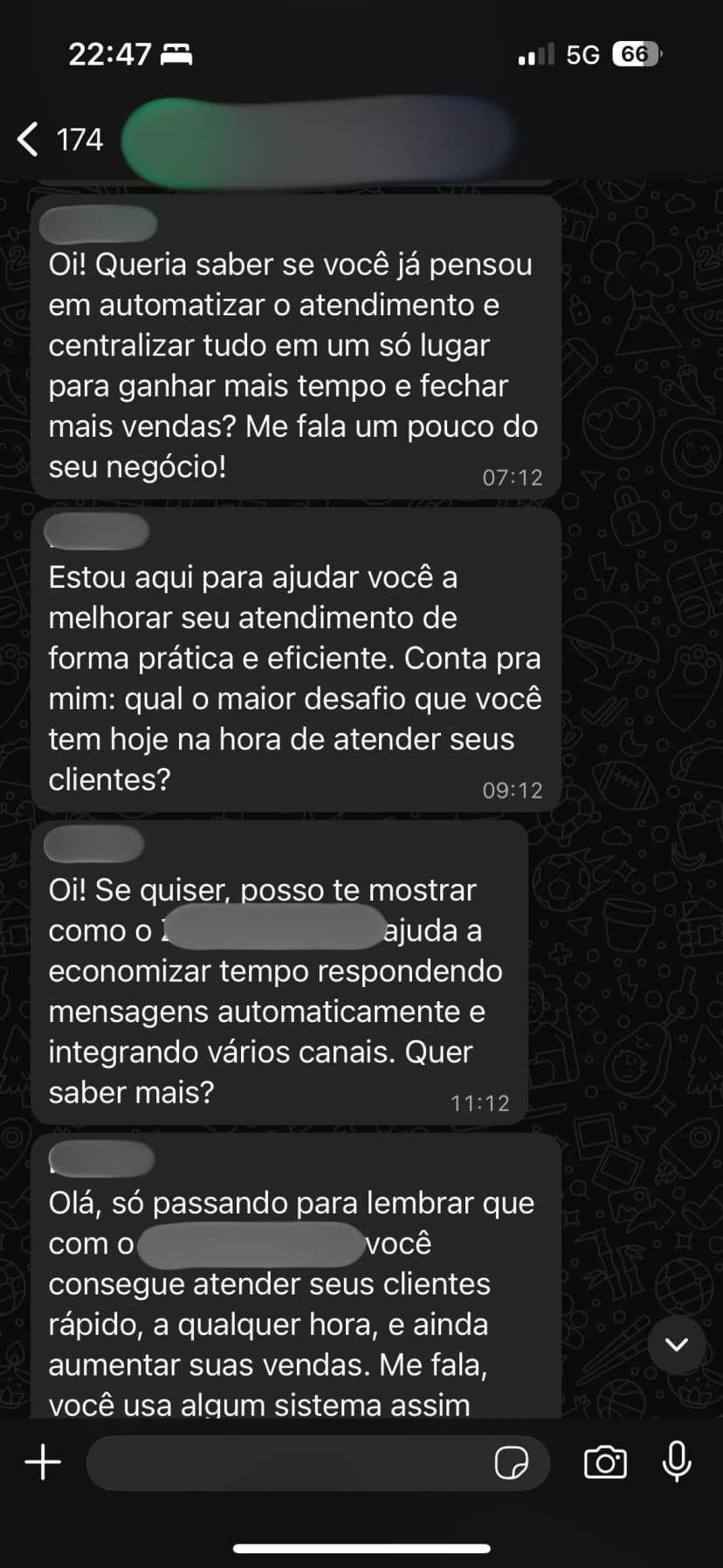Image resolution: width=723 pixels, height=1568 pixels.
Task: Tap the home indicator bar at the bottom
Action: (361, 1541)
